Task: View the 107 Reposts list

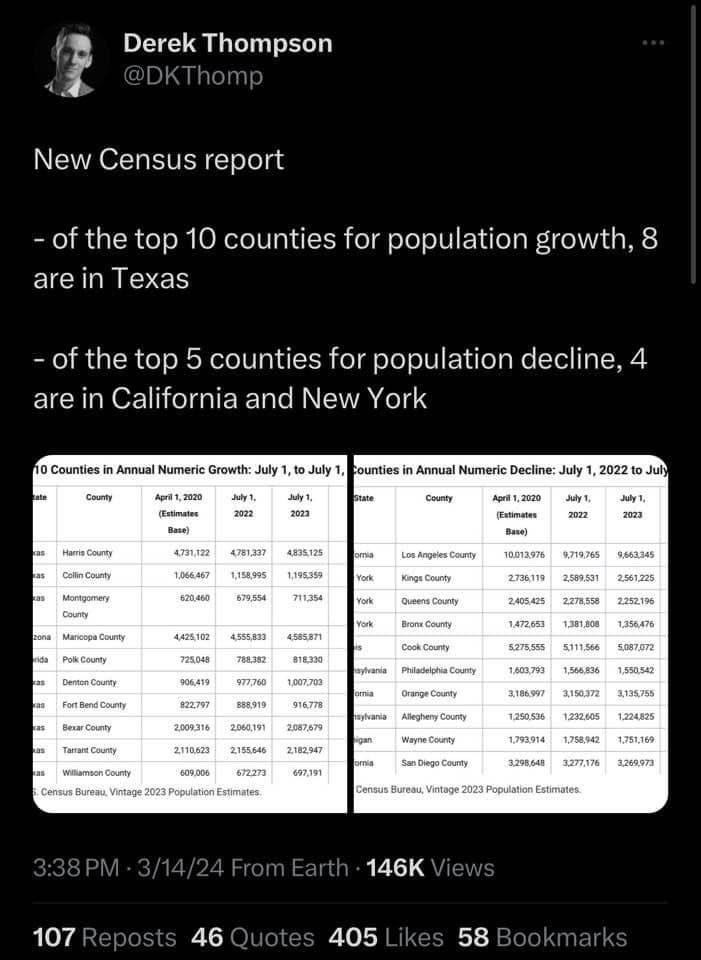Action: [105, 937]
